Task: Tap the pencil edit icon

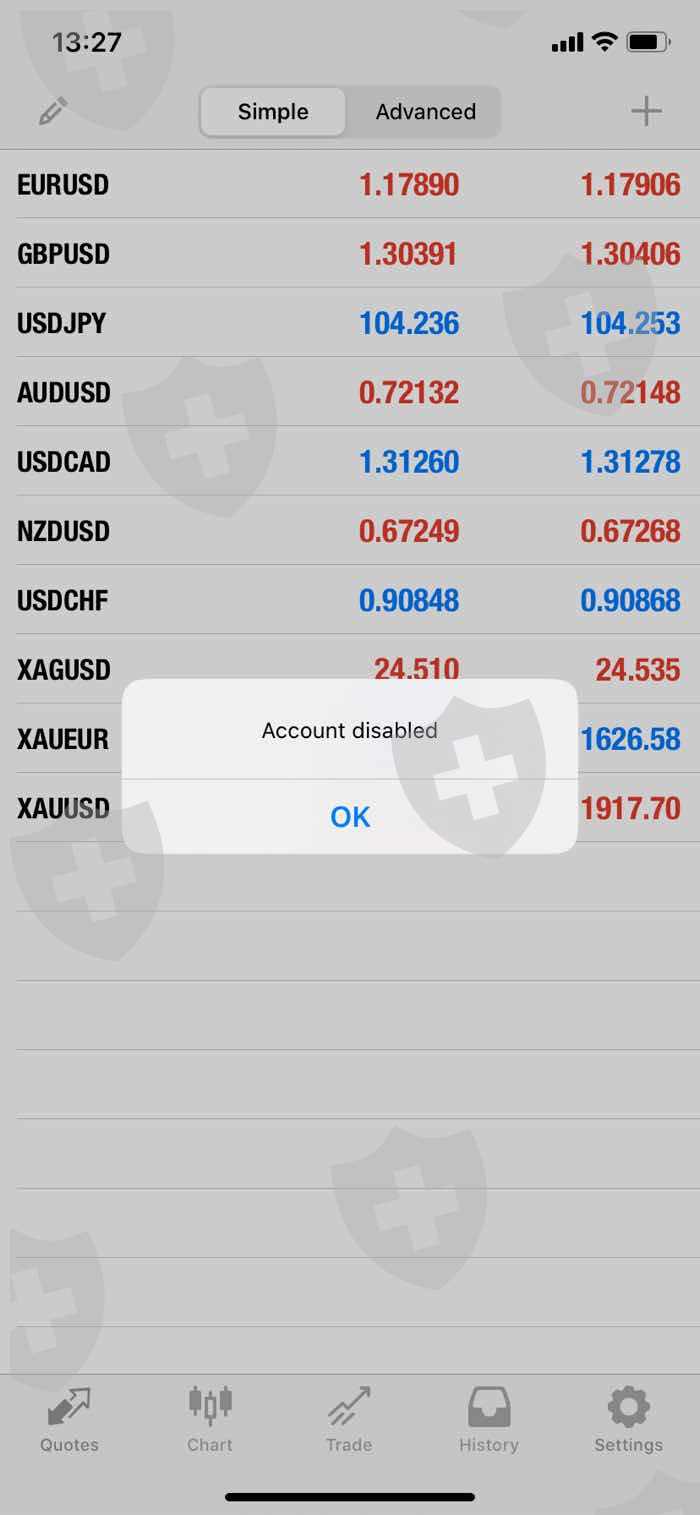Action: (x=51, y=112)
